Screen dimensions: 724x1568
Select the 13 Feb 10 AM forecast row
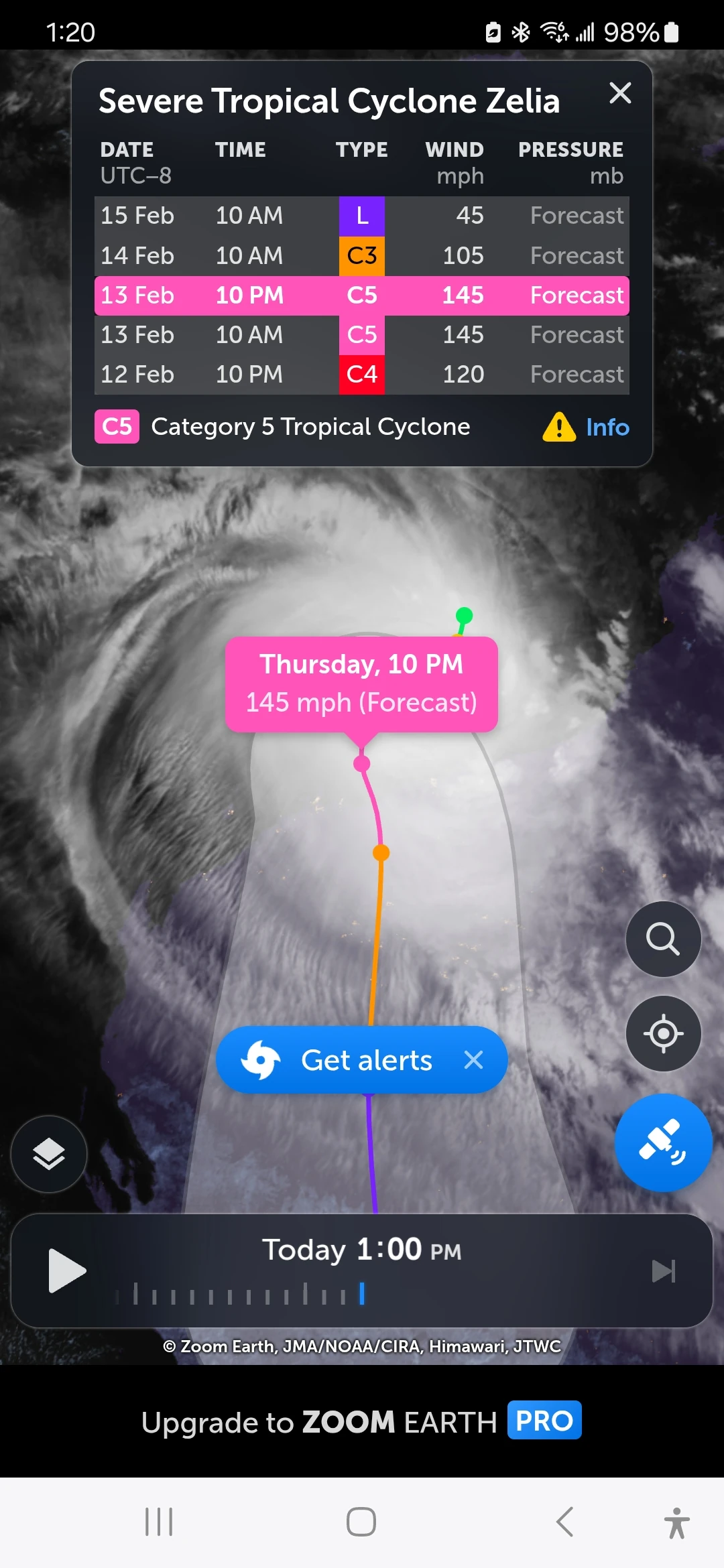(x=362, y=335)
